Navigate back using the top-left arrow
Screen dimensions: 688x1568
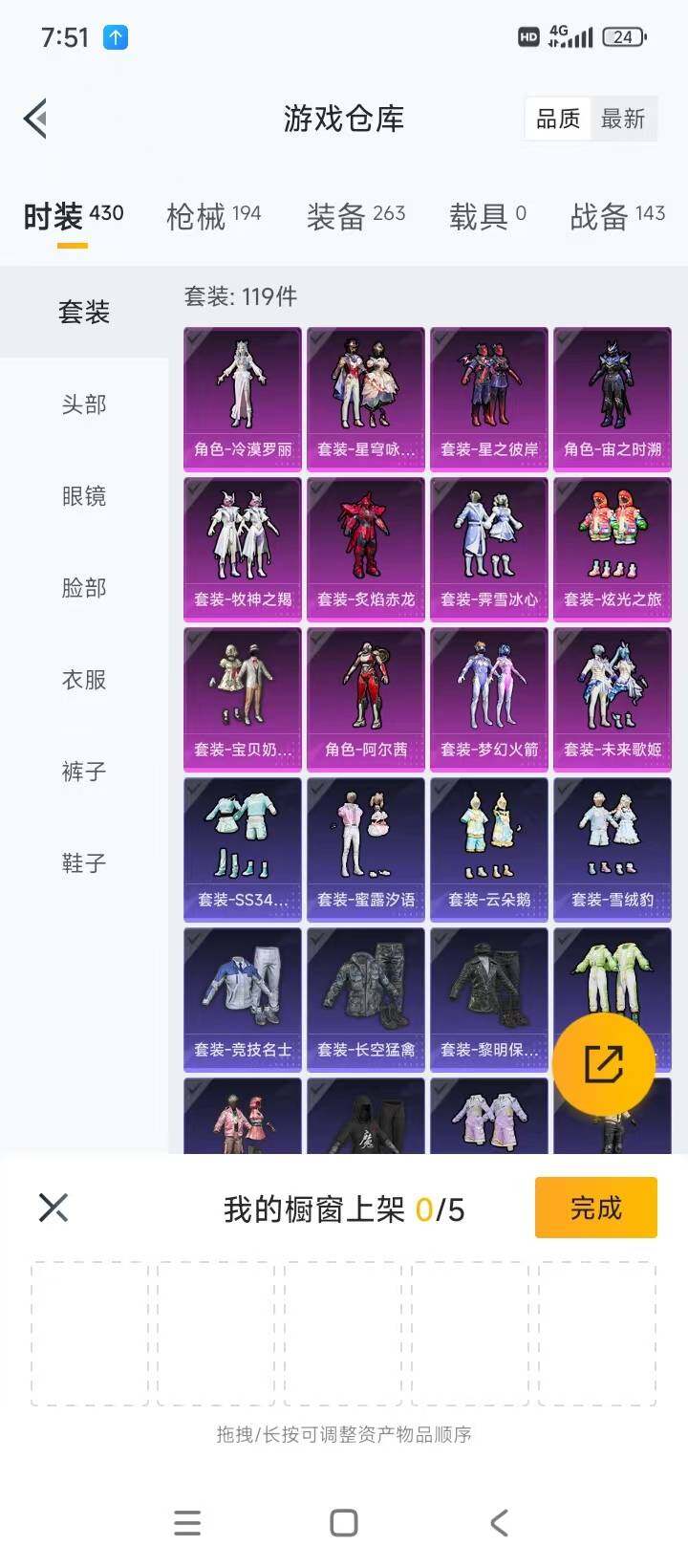pyautogui.click(x=34, y=119)
